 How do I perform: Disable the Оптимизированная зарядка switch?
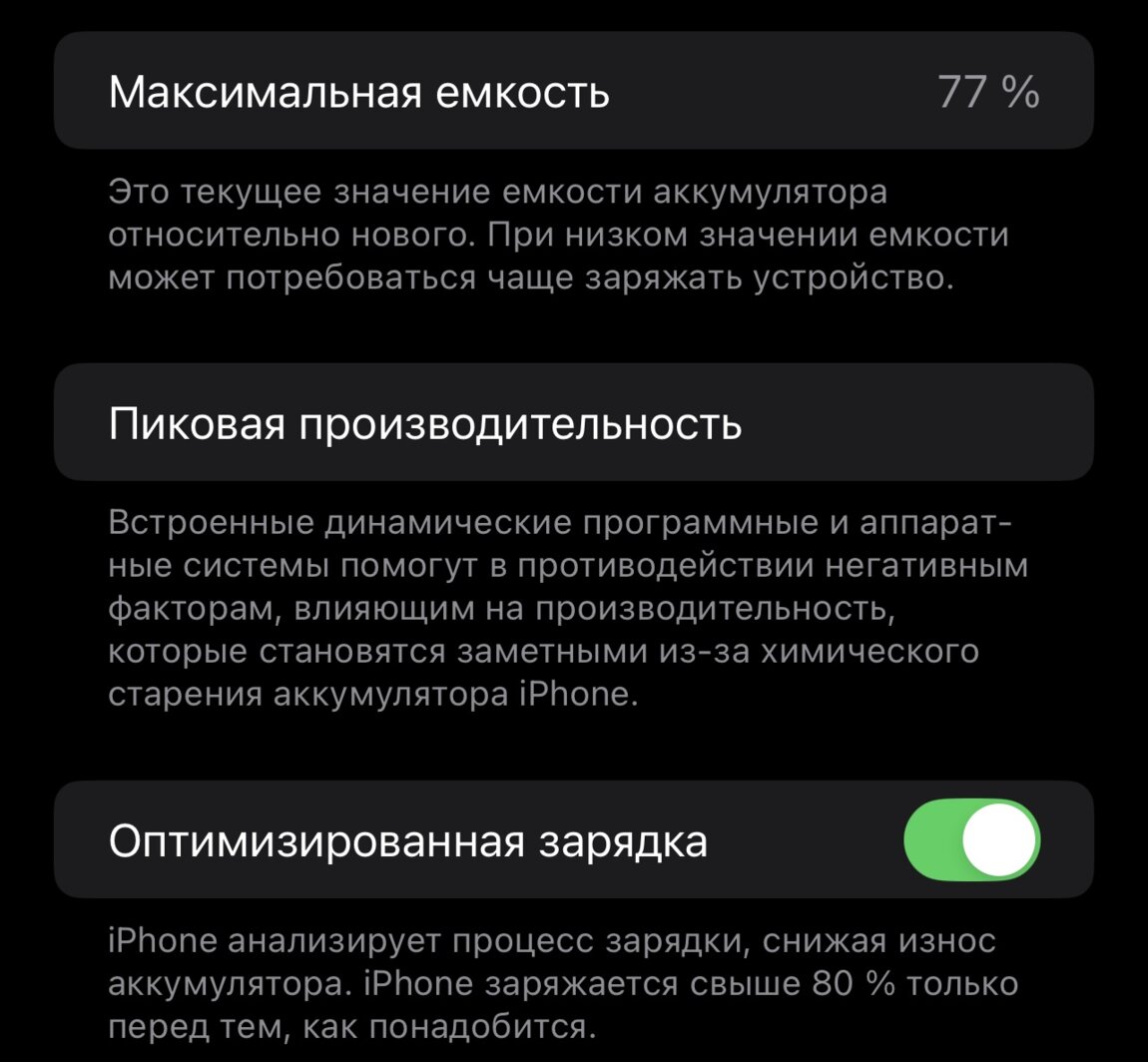[971, 839]
